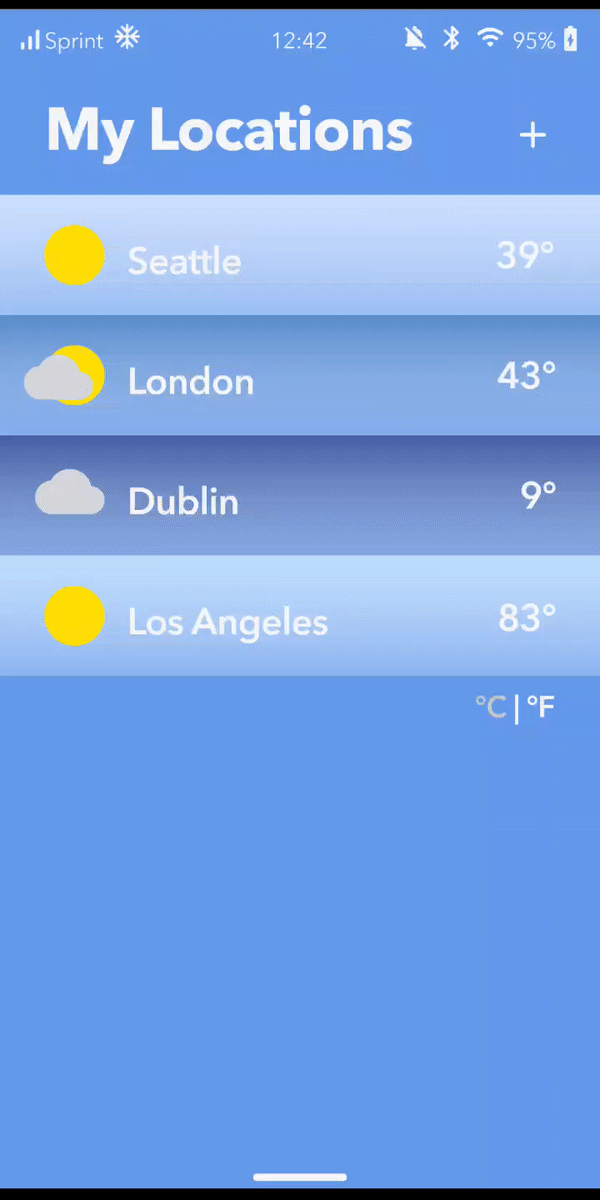This screenshot has width=600, height=1200.
Task: View Dublin weather details
Action: (x=300, y=495)
